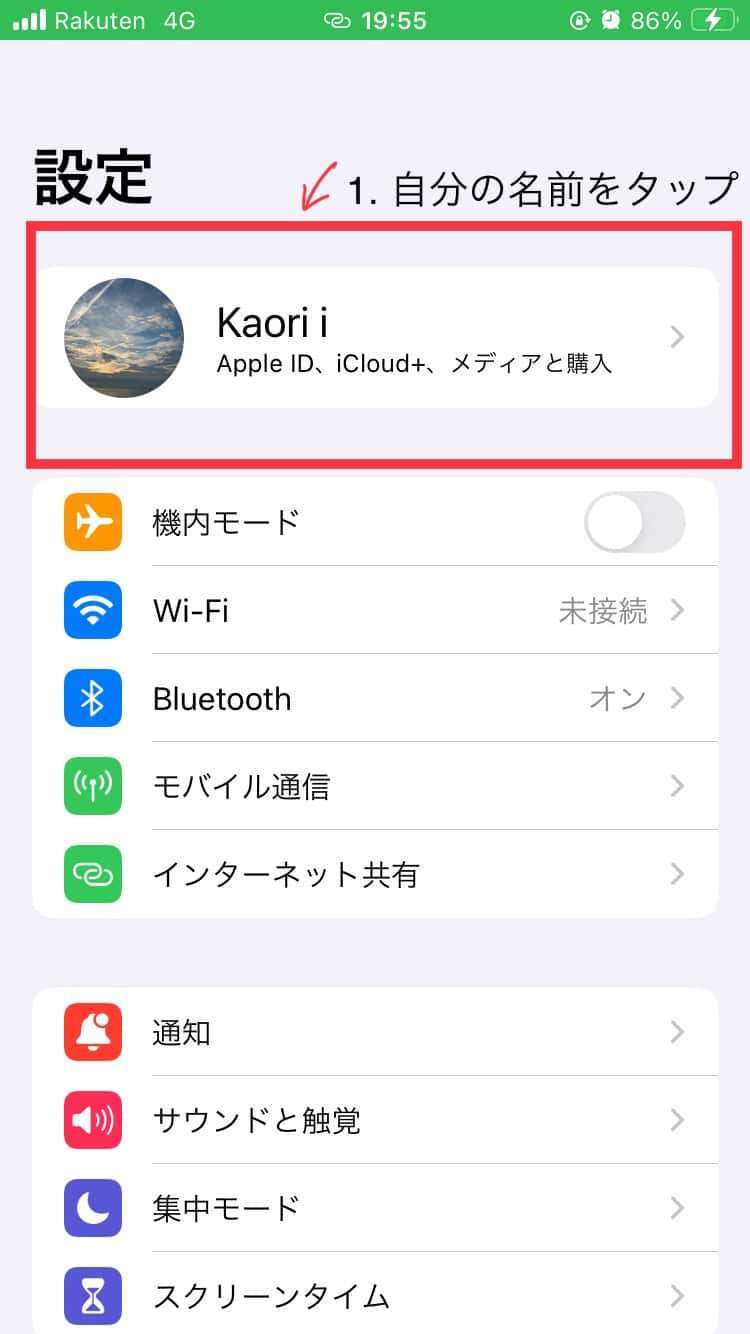
Task: Tap the スクリーンタイム hourglass icon
Action: pyautogui.click(x=93, y=1296)
